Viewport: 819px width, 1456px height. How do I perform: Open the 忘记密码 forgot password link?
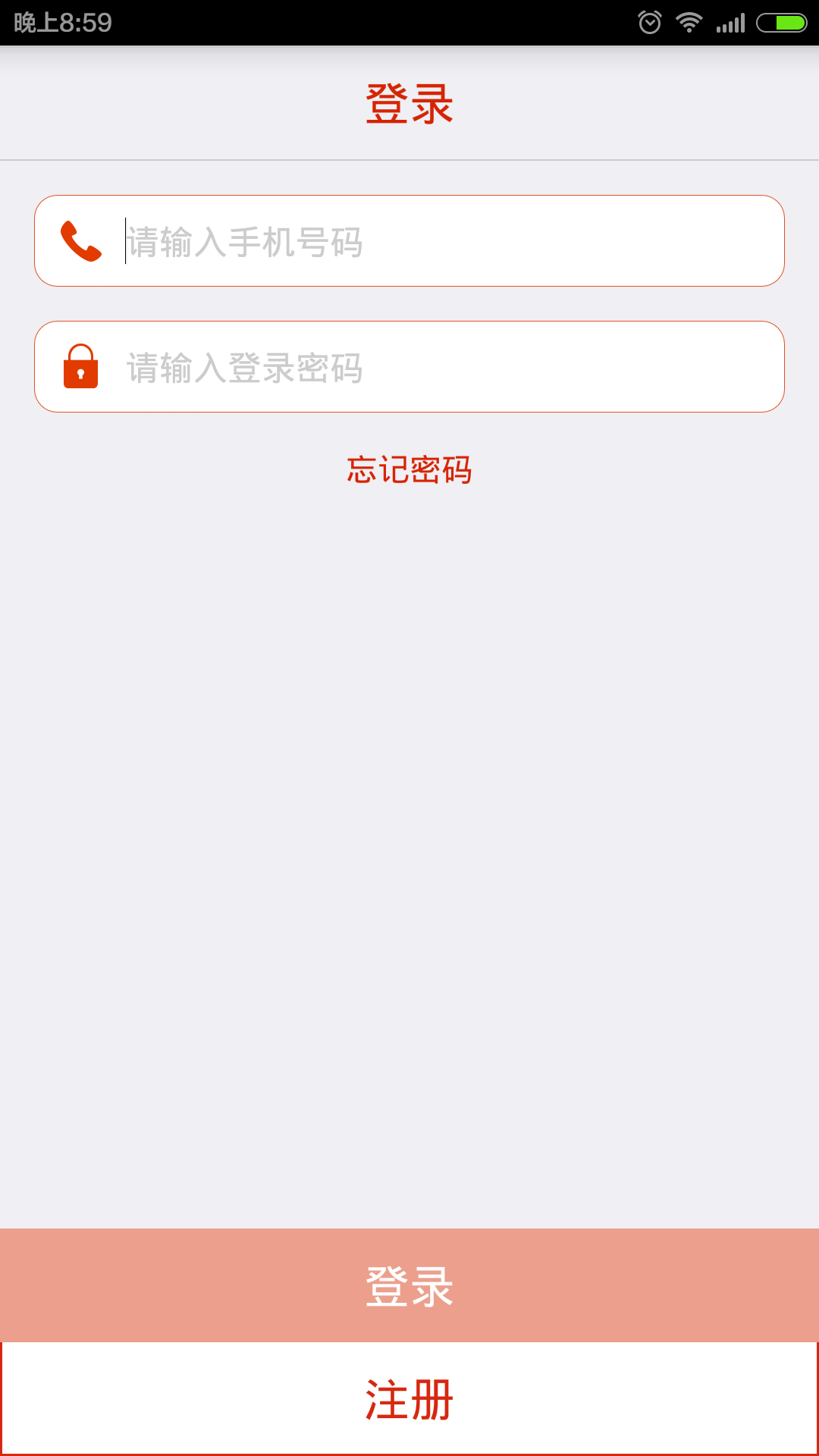[409, 469]
